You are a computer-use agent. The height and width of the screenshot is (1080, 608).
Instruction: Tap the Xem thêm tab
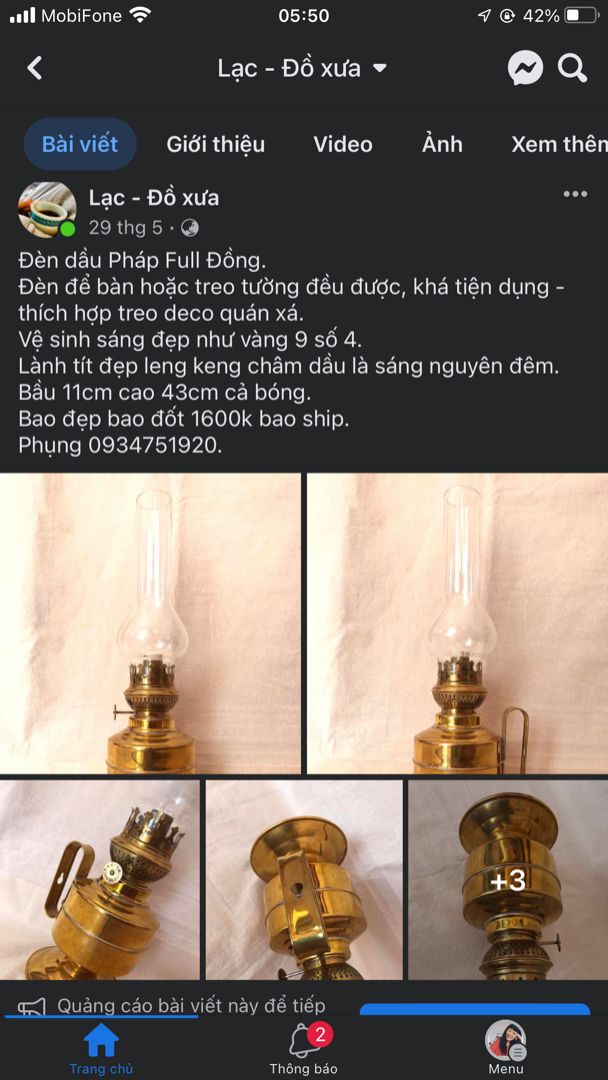click(x=558, y=144)
